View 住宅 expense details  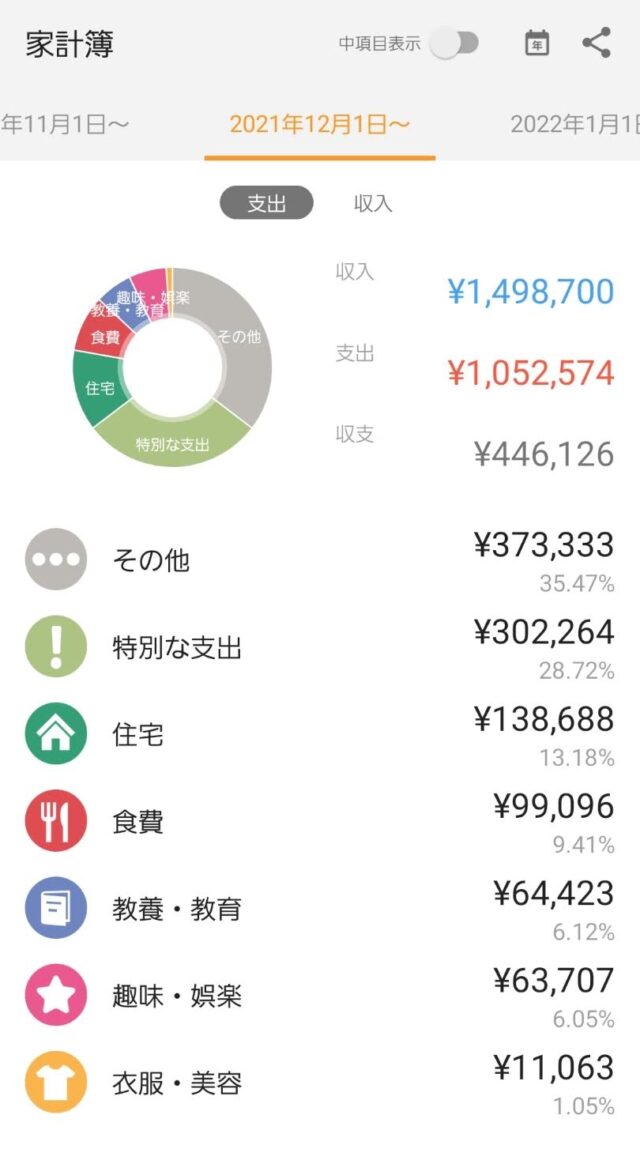coord(320,734)
